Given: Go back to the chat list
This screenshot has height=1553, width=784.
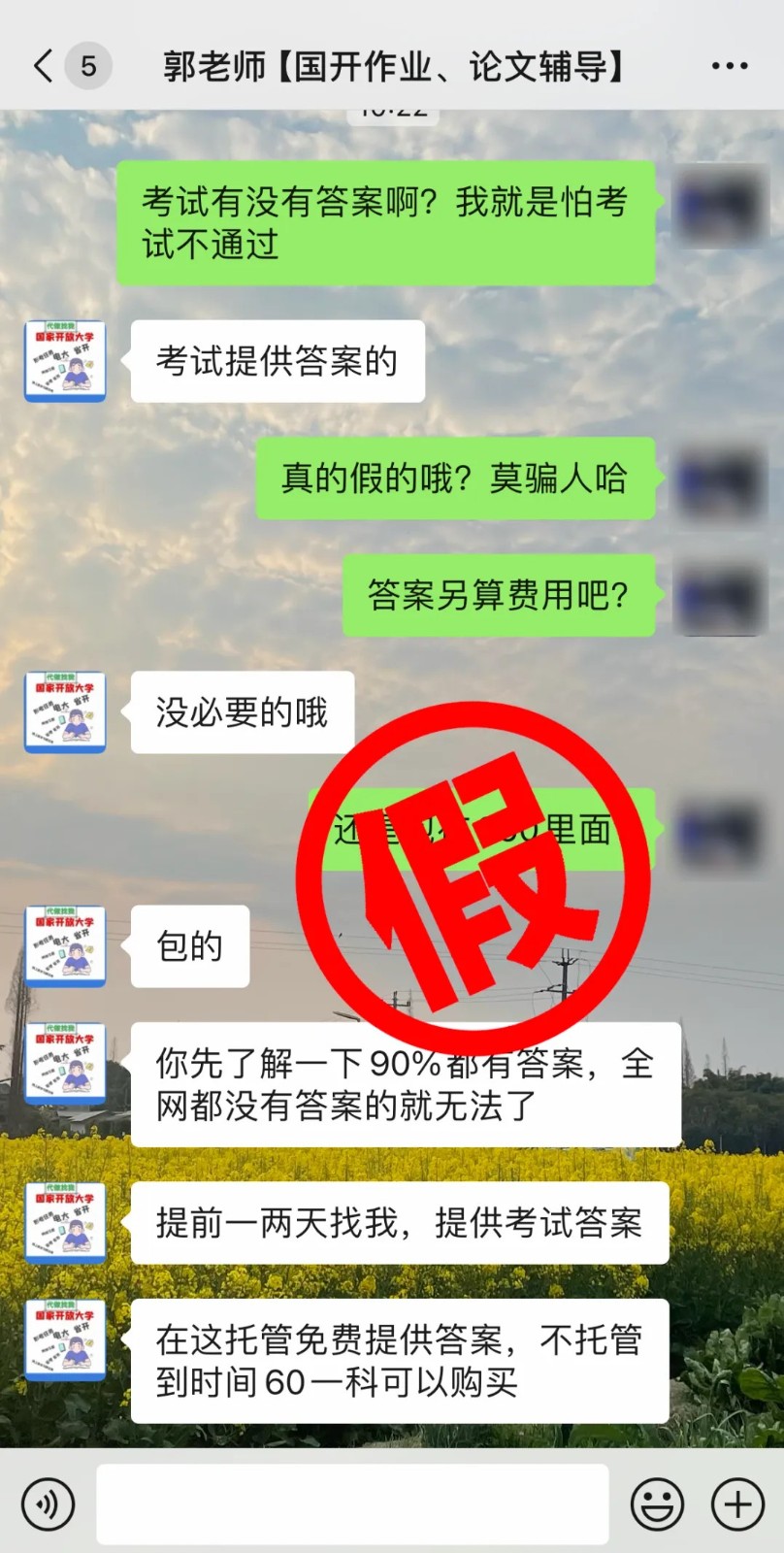Looking at the screenshot, I should point(45,66).
